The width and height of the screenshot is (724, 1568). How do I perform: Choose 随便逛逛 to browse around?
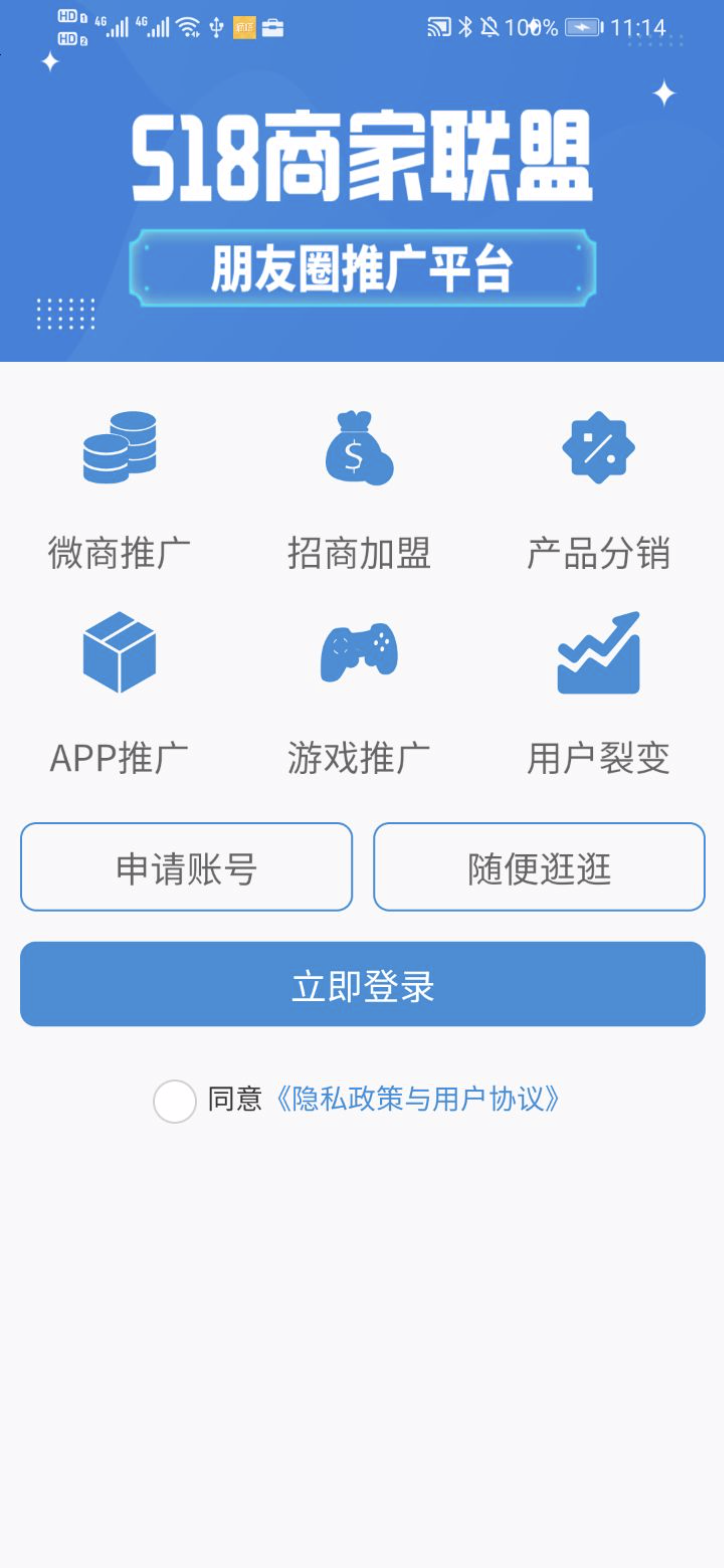coord(539,867)
